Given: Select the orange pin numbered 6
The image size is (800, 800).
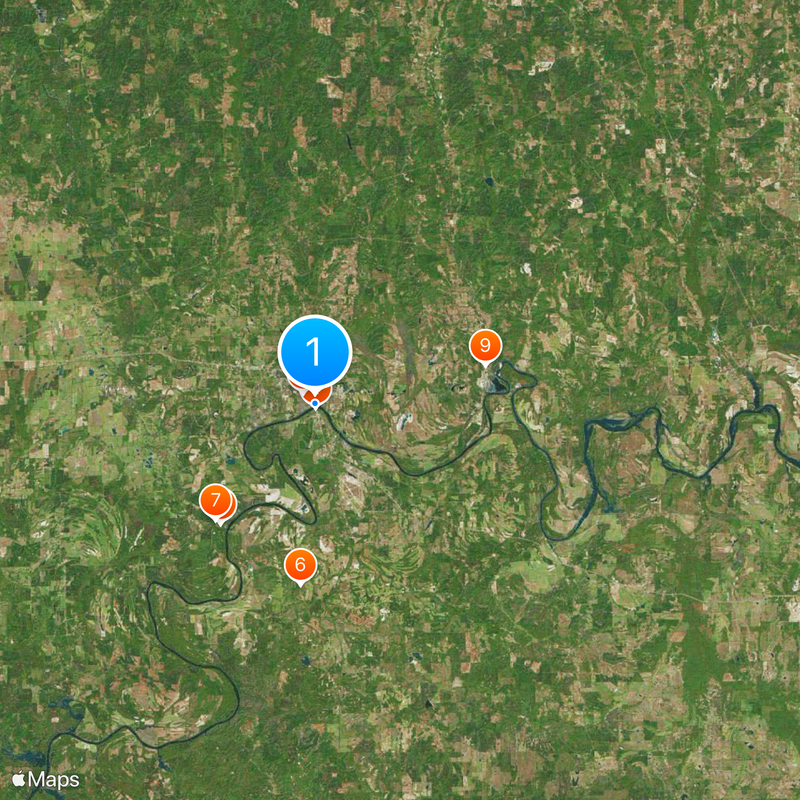Looking at the screenshot, I should click(299, 564).
